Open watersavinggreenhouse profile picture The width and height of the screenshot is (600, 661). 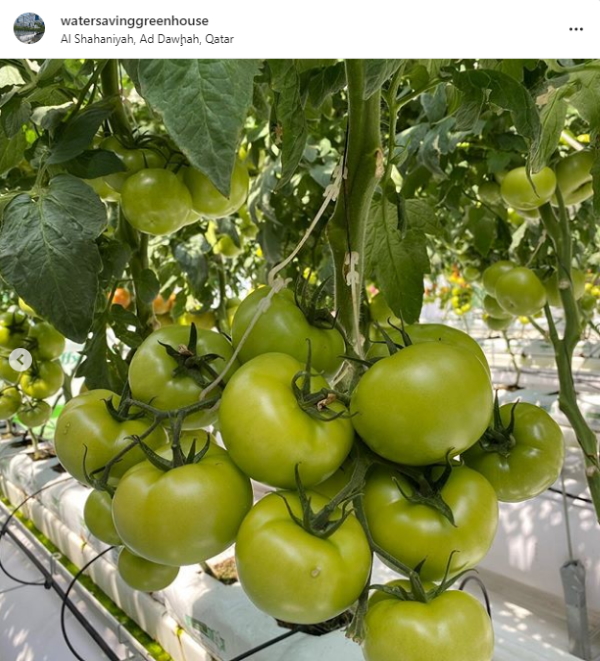click(x=29, y=28)
